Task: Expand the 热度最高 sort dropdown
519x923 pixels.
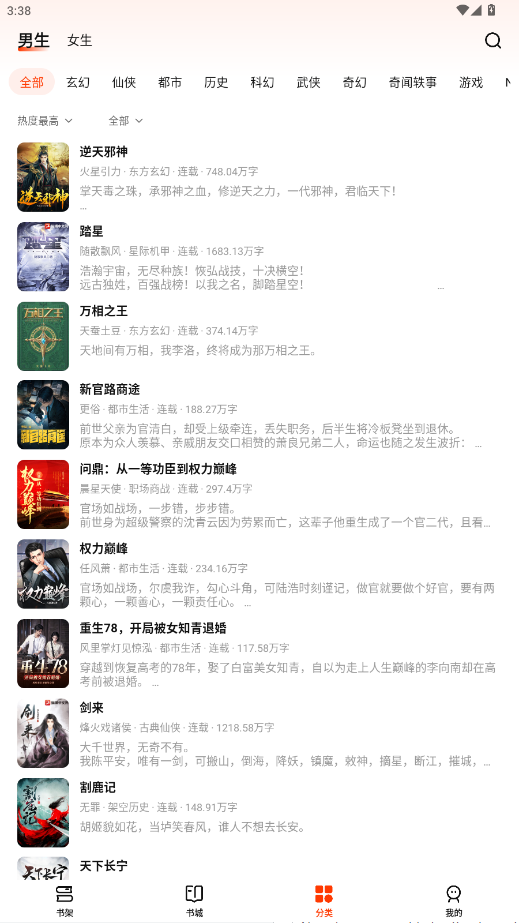Action: tap(45, 121)
